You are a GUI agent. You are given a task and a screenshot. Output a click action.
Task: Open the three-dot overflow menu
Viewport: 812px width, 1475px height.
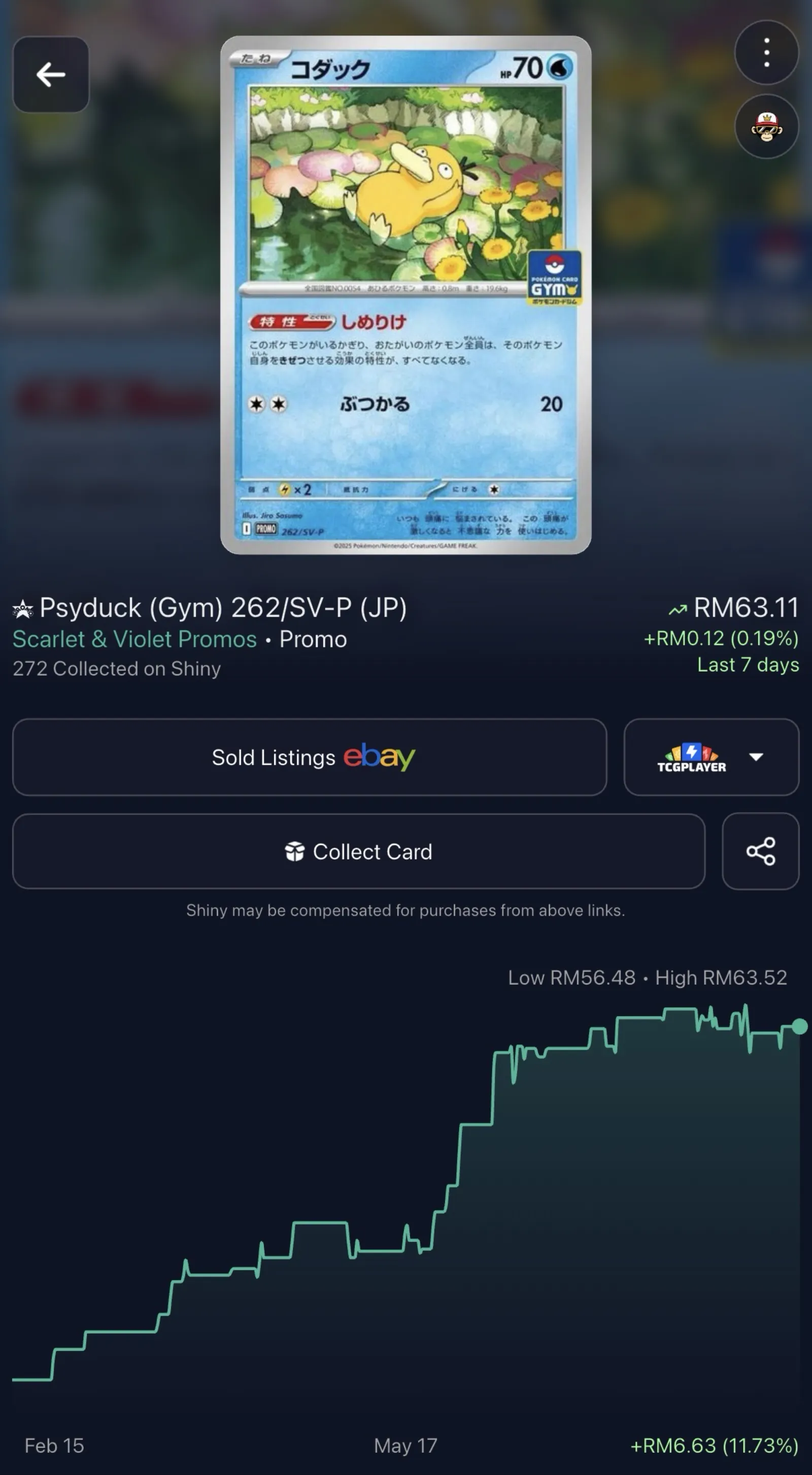coord(766,53)
